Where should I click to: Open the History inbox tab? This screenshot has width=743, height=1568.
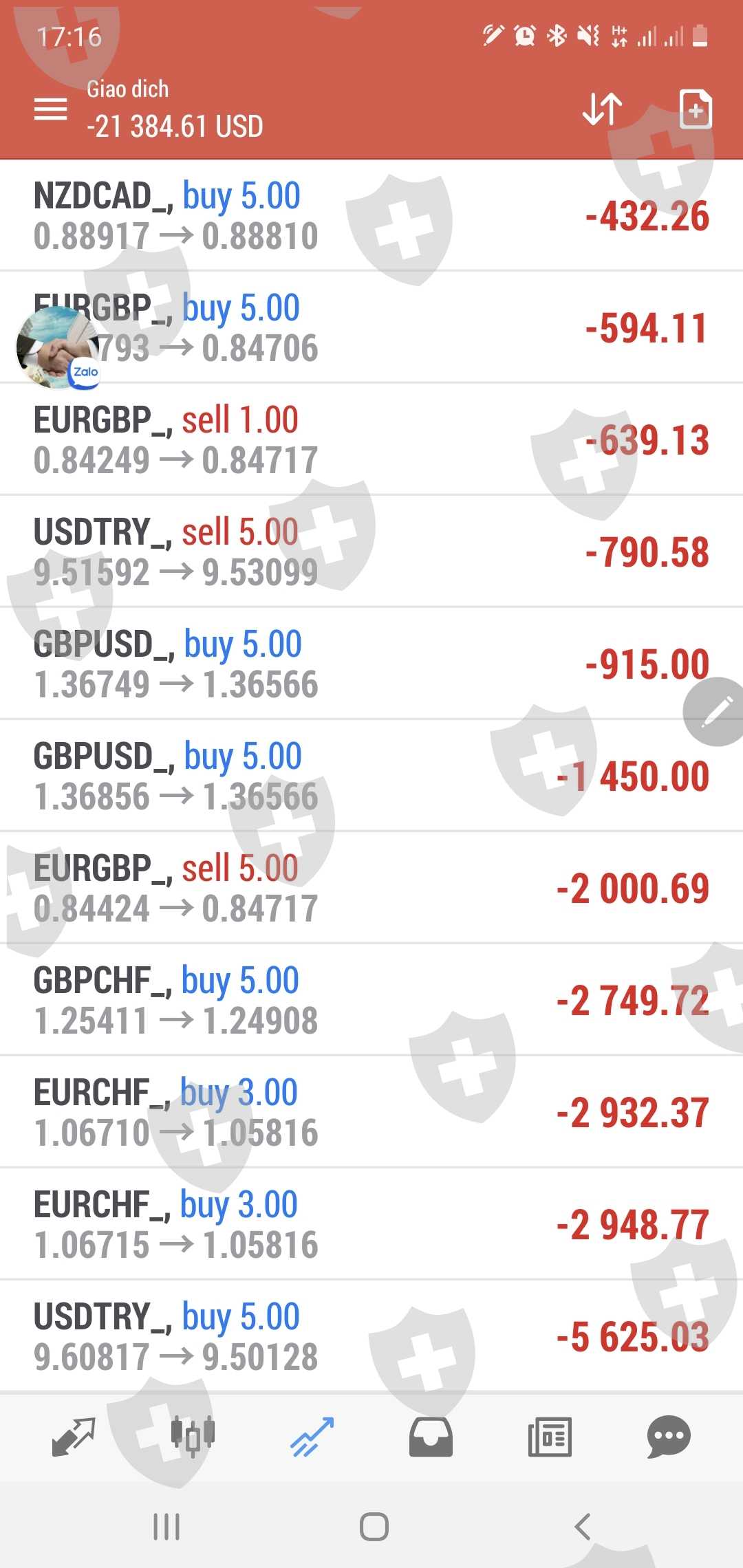[x=431, y=1436]
